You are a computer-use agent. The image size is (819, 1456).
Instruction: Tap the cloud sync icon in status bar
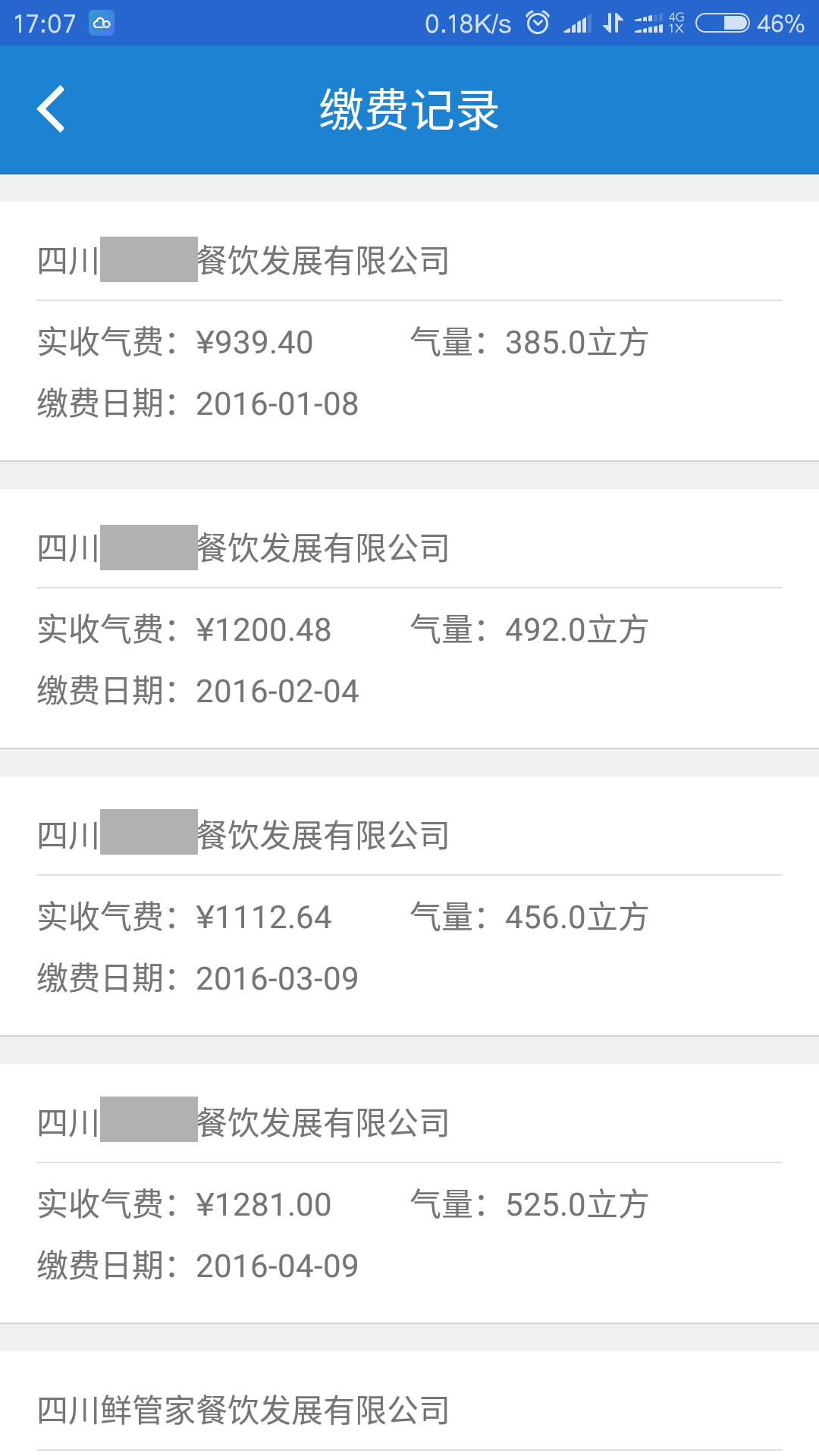[102, 24]
